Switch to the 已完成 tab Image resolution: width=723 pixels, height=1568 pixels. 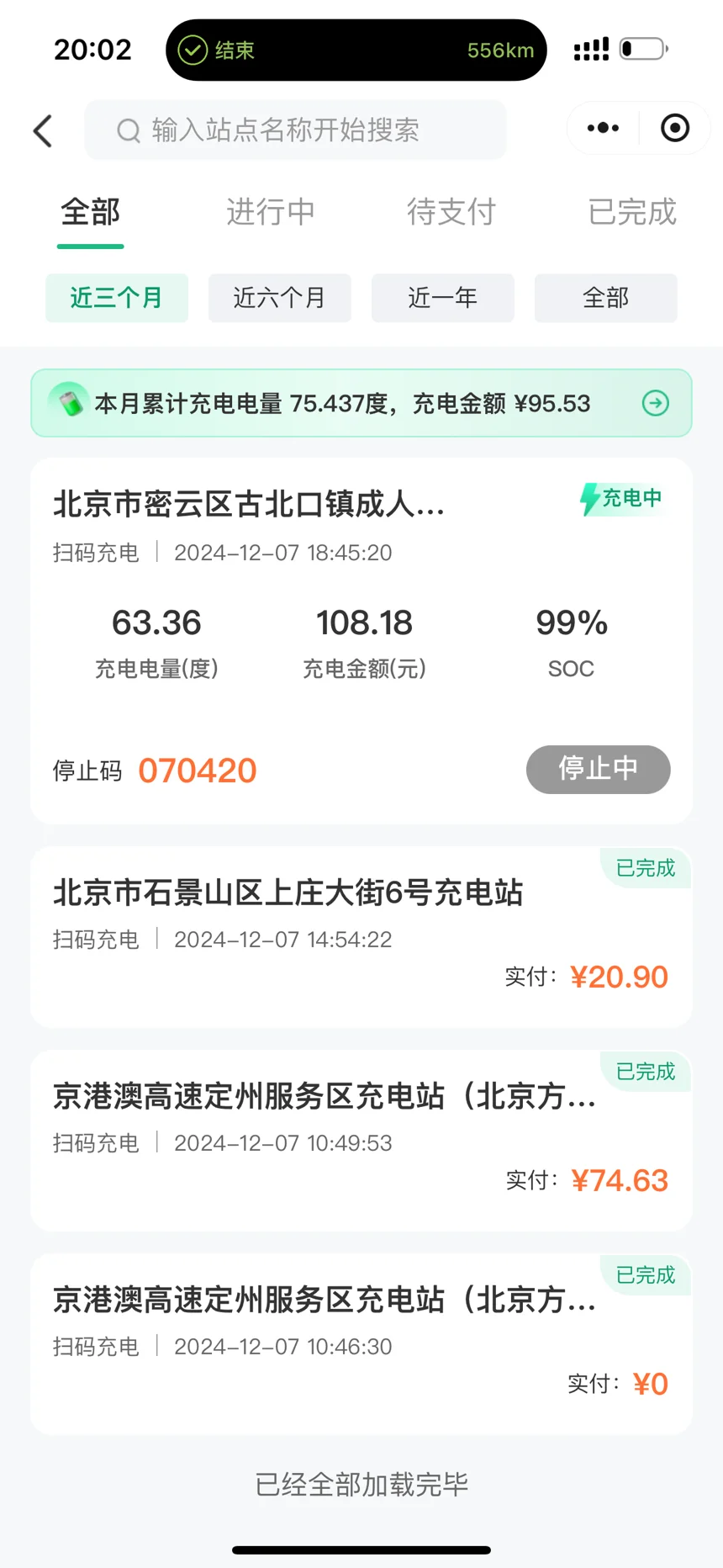coord(632,212)
